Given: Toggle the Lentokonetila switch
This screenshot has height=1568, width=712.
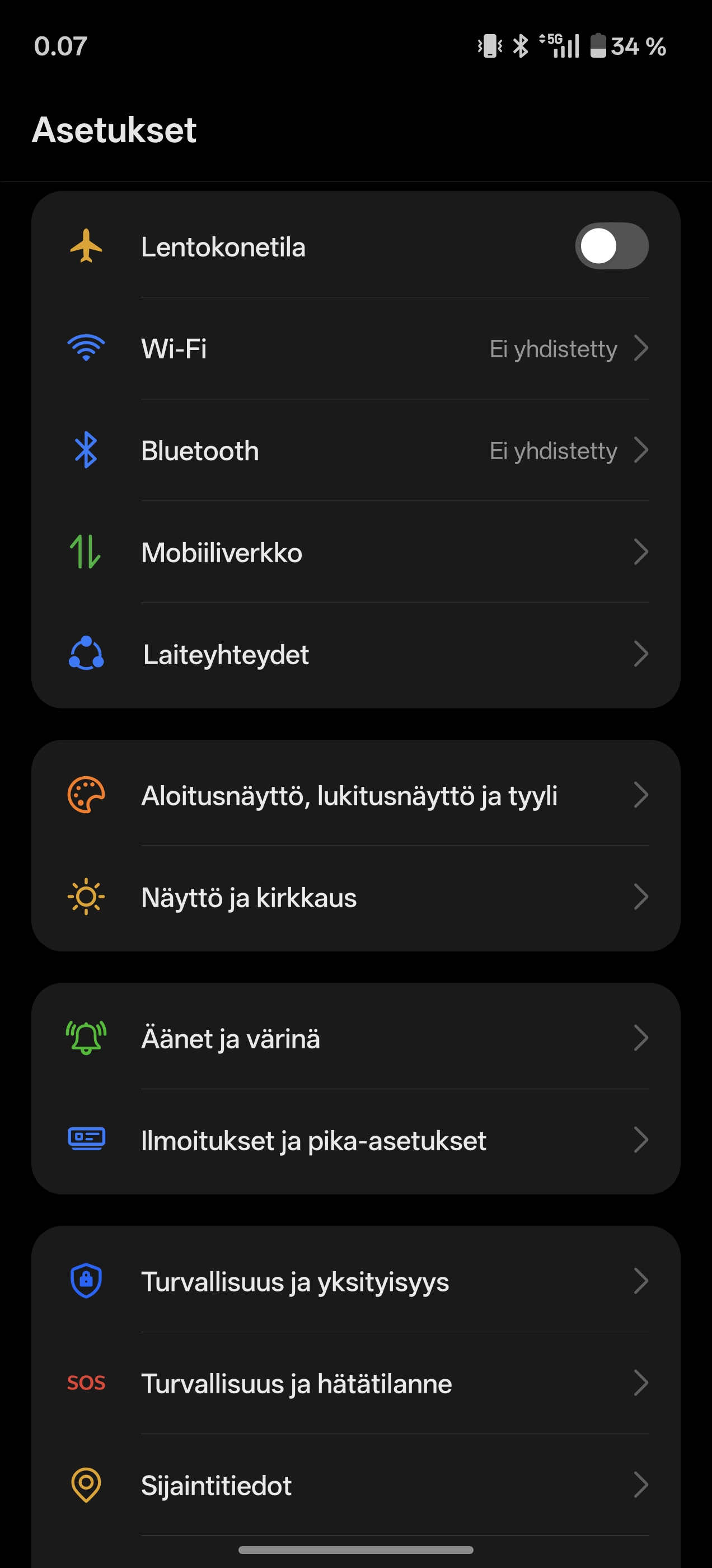Looking at the screenshot, I should click(611, 246).
